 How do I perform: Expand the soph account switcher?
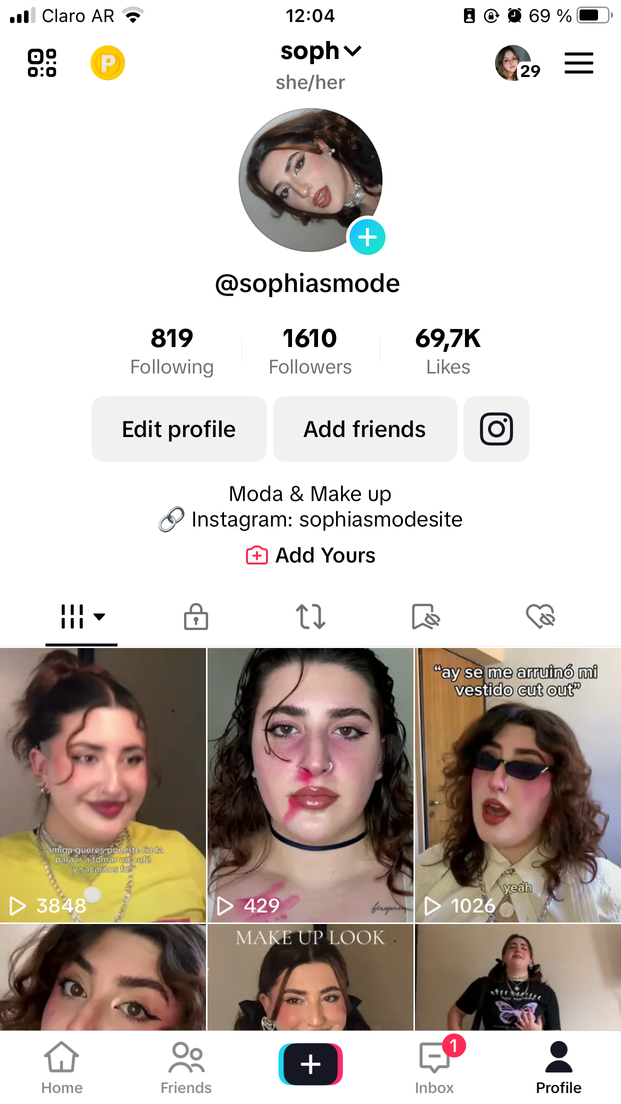(320, 51)
